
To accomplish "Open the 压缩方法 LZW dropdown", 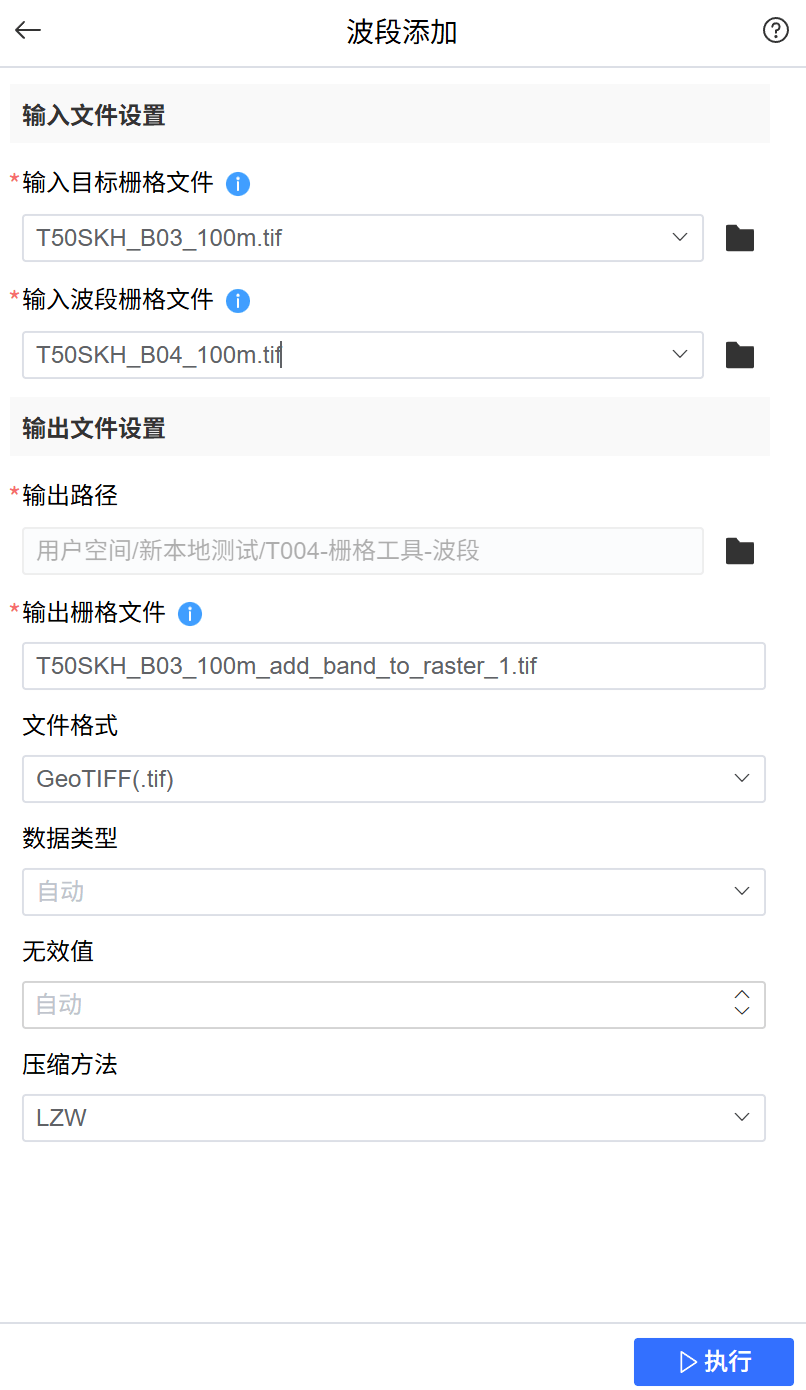I will 741,1118.
